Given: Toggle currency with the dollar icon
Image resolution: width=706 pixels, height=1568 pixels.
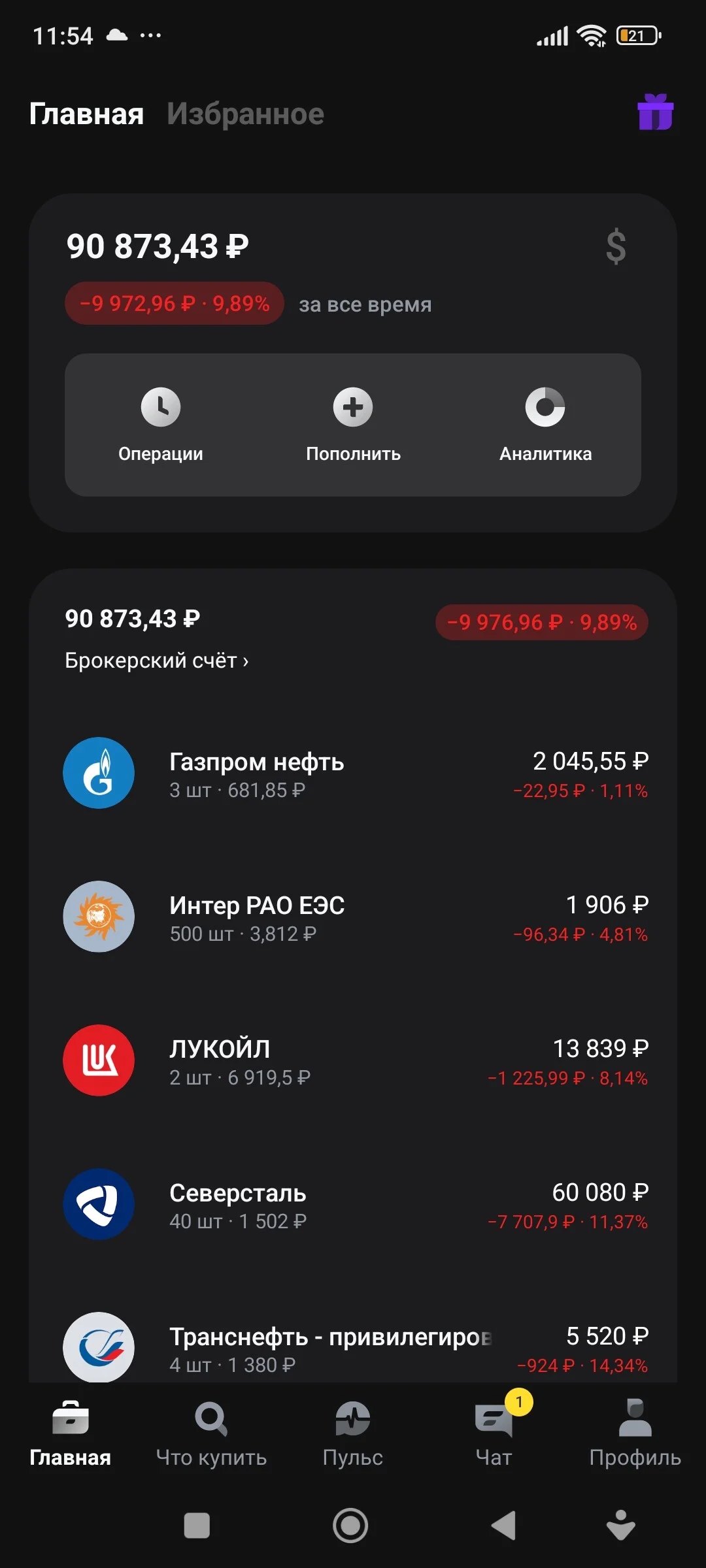Looking at the screenshot, I should (616, 246).
